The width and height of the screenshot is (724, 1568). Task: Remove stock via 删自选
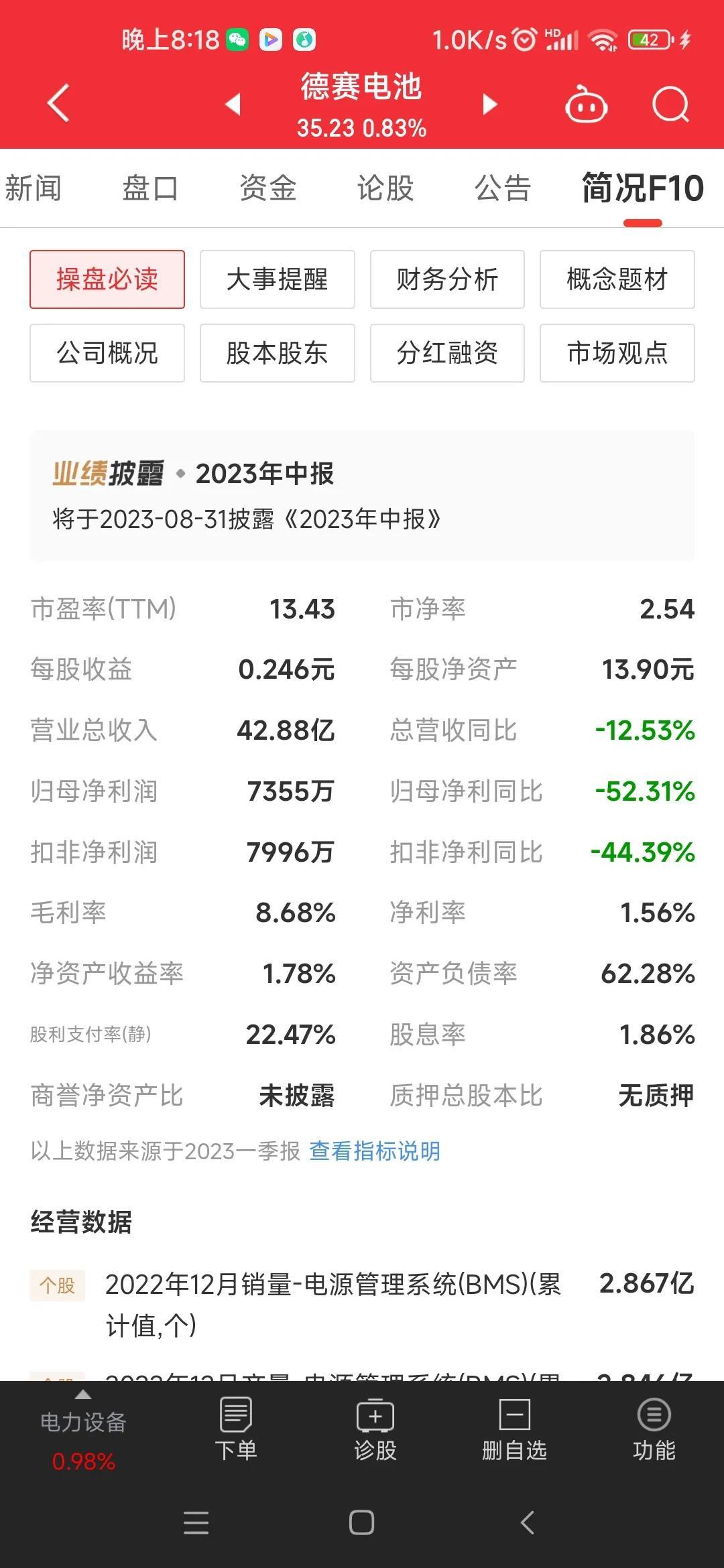click(514, 1429)
